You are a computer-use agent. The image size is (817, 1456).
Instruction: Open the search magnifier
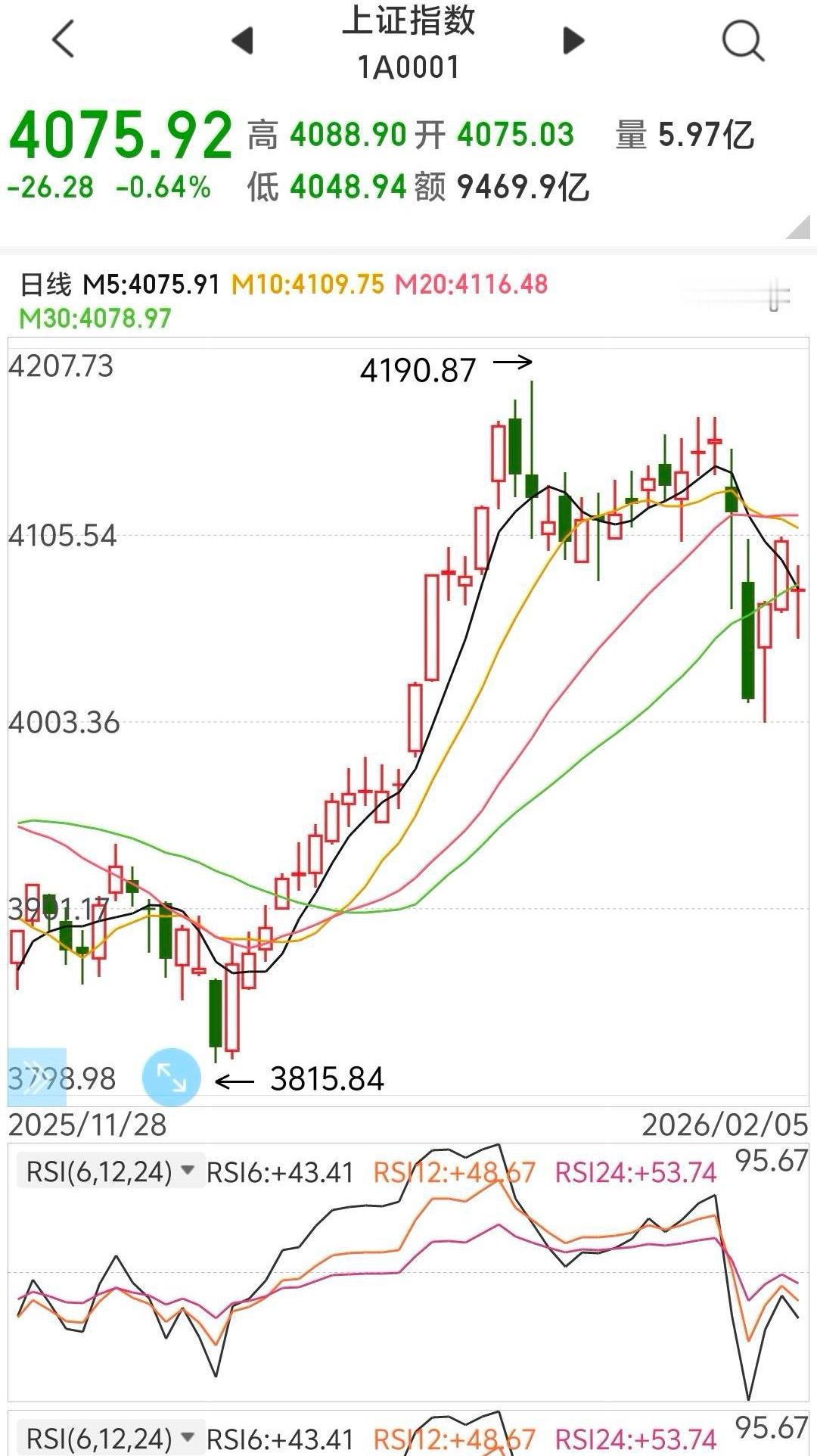743,40
